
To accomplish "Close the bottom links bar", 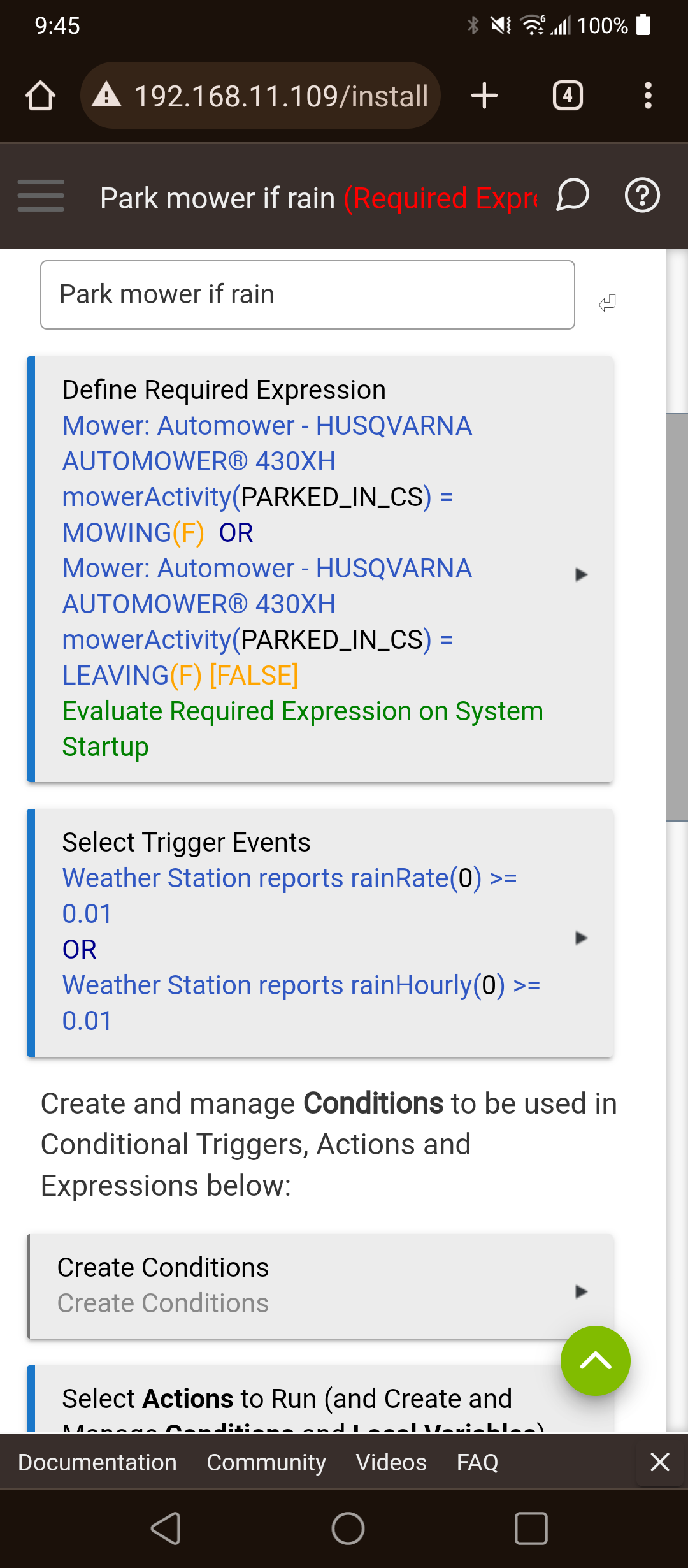I will pyautogui.click(x=660, y=1462).
